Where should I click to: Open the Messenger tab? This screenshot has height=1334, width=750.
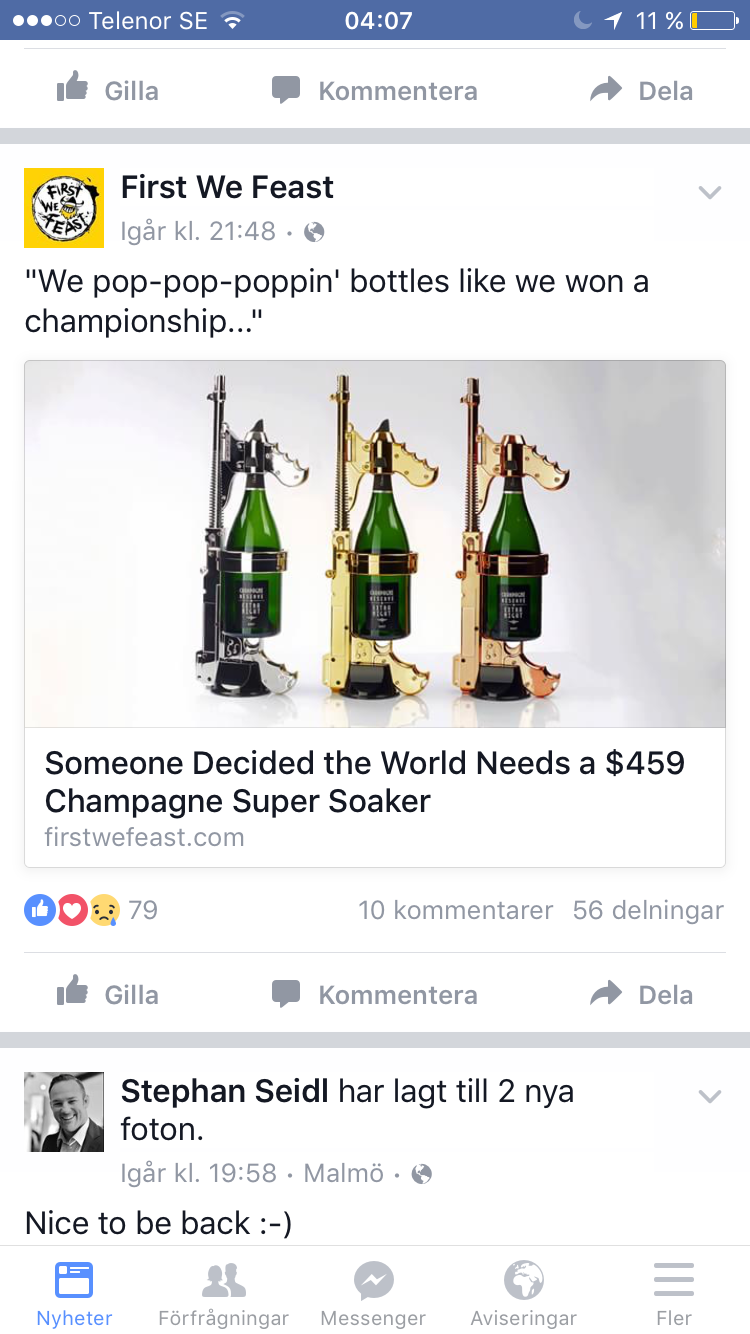click(373, 1294)
